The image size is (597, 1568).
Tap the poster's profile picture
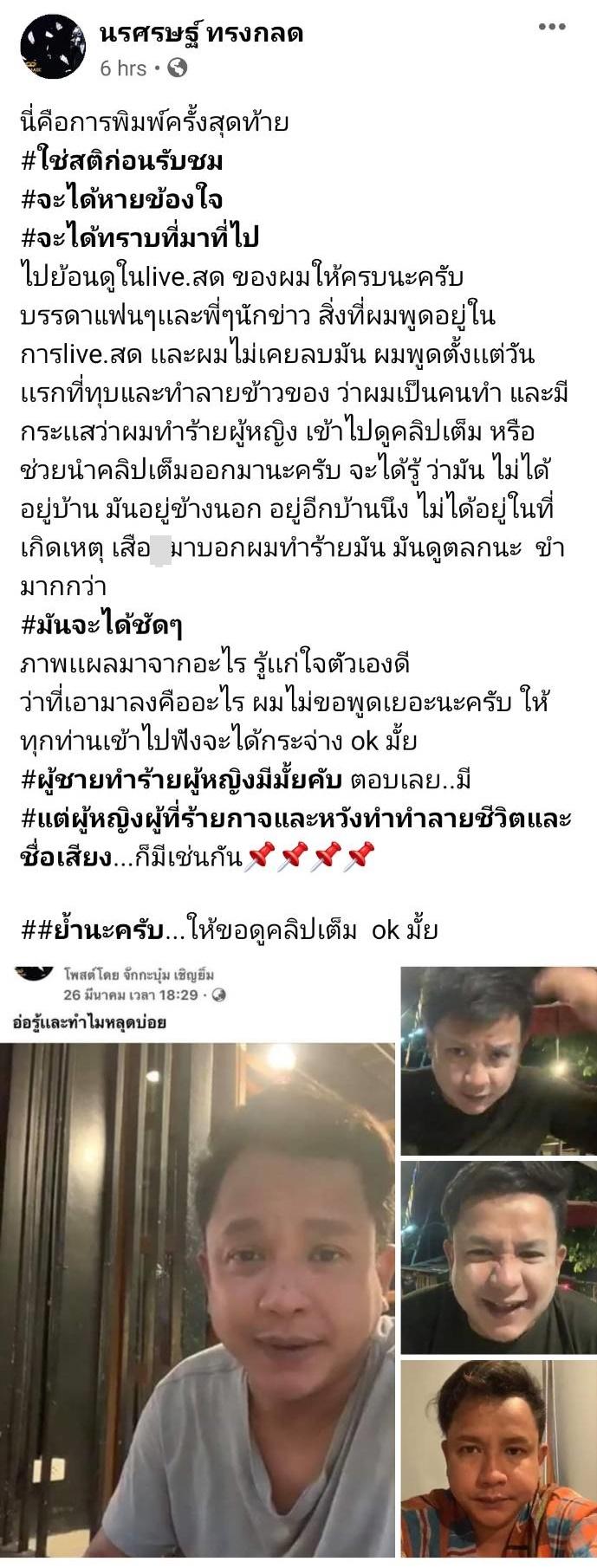51,49
